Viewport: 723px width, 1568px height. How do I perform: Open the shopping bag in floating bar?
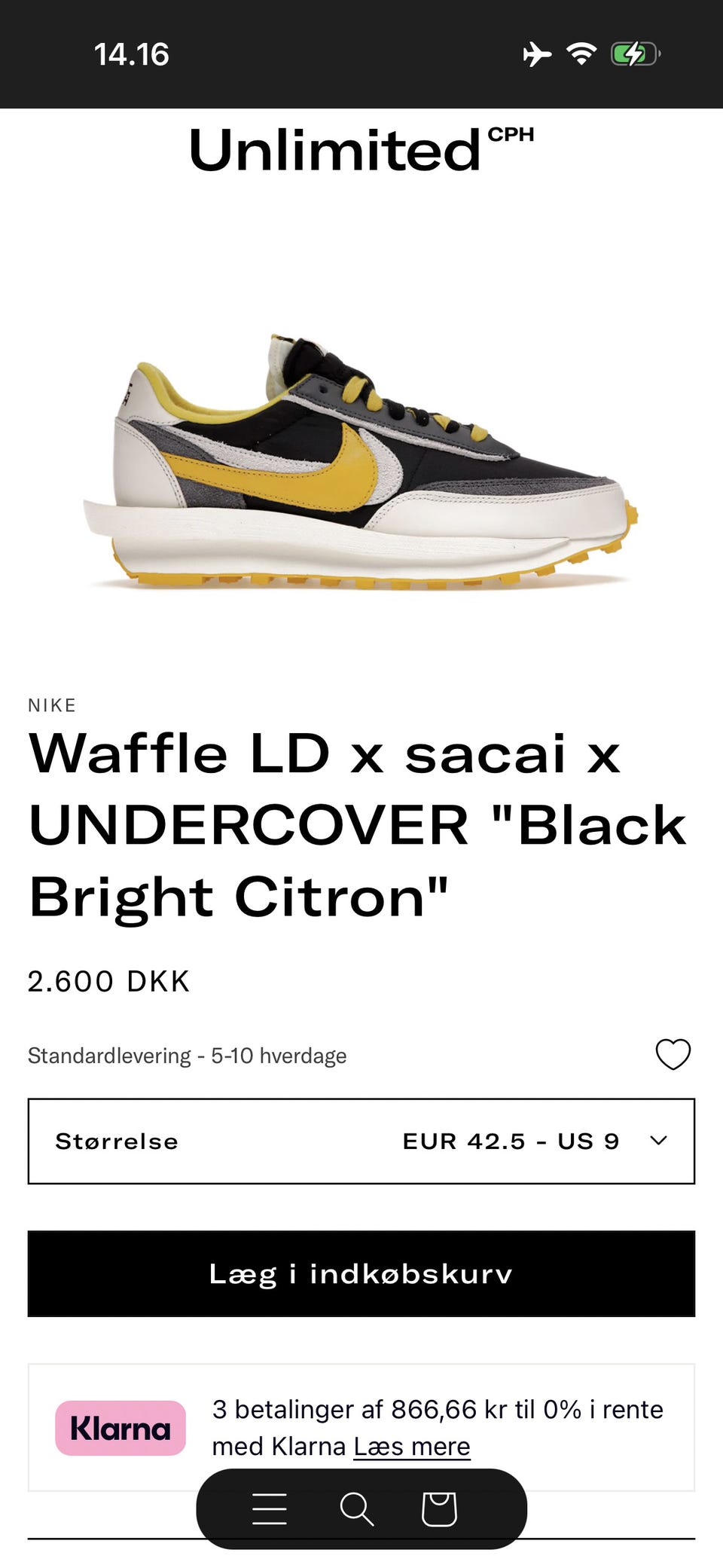[x=439, y=1508]
